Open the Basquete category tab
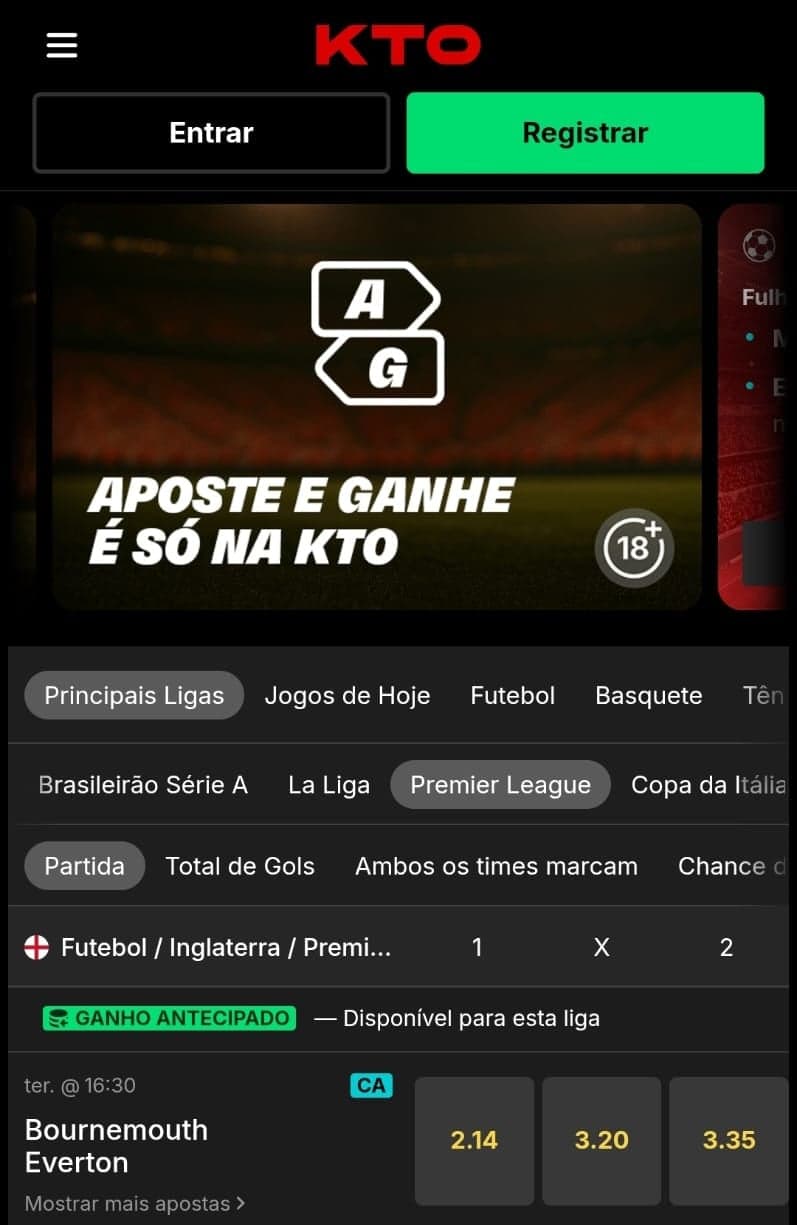The width and height of the screenshot is (797, 1225). point(648,695)
